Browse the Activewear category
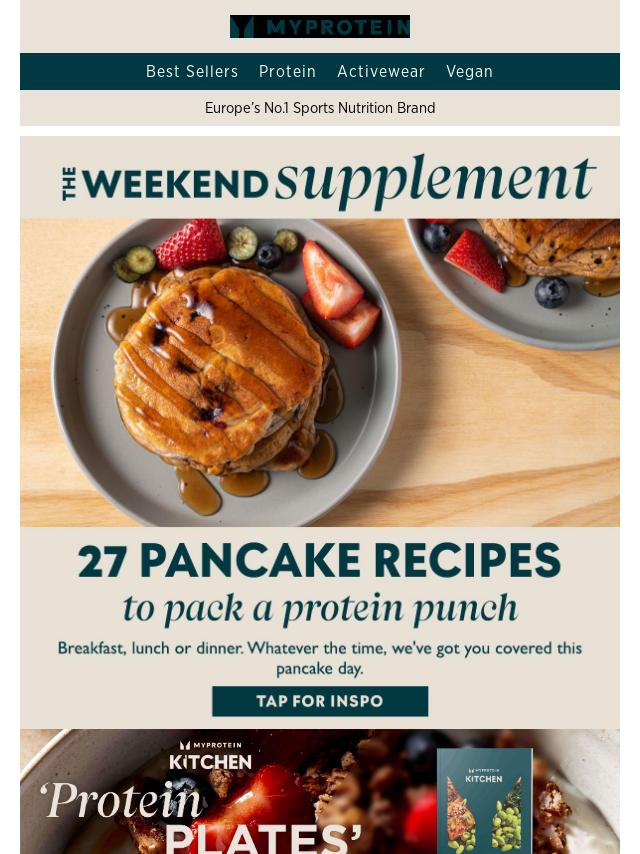 (x=381, y=72)
